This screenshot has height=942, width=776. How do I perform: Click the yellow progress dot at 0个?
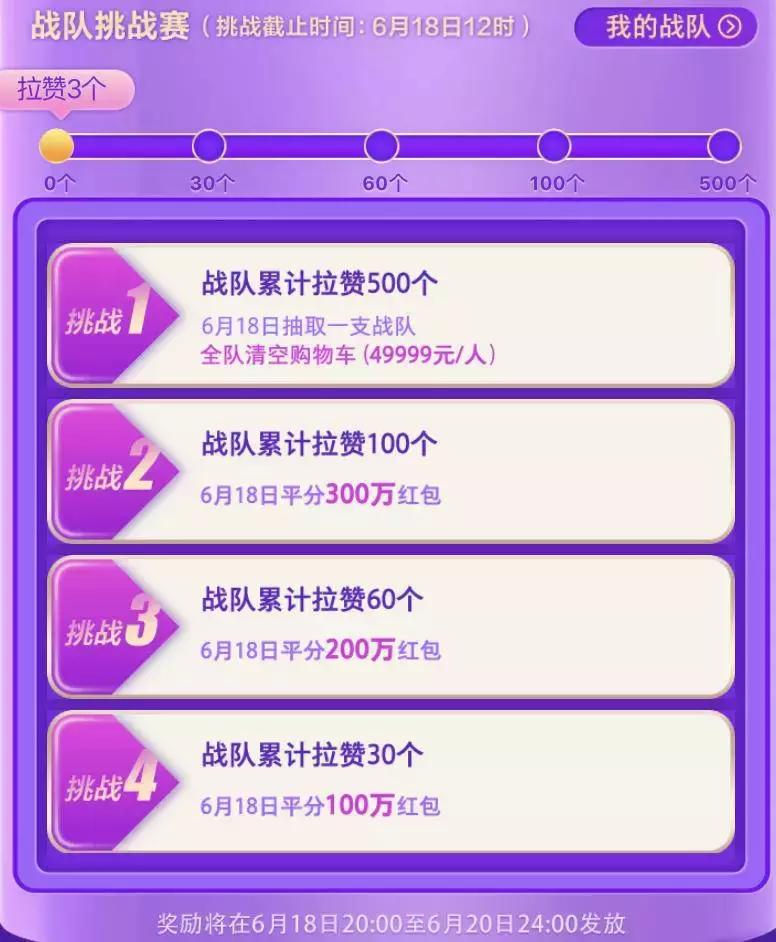57,145
